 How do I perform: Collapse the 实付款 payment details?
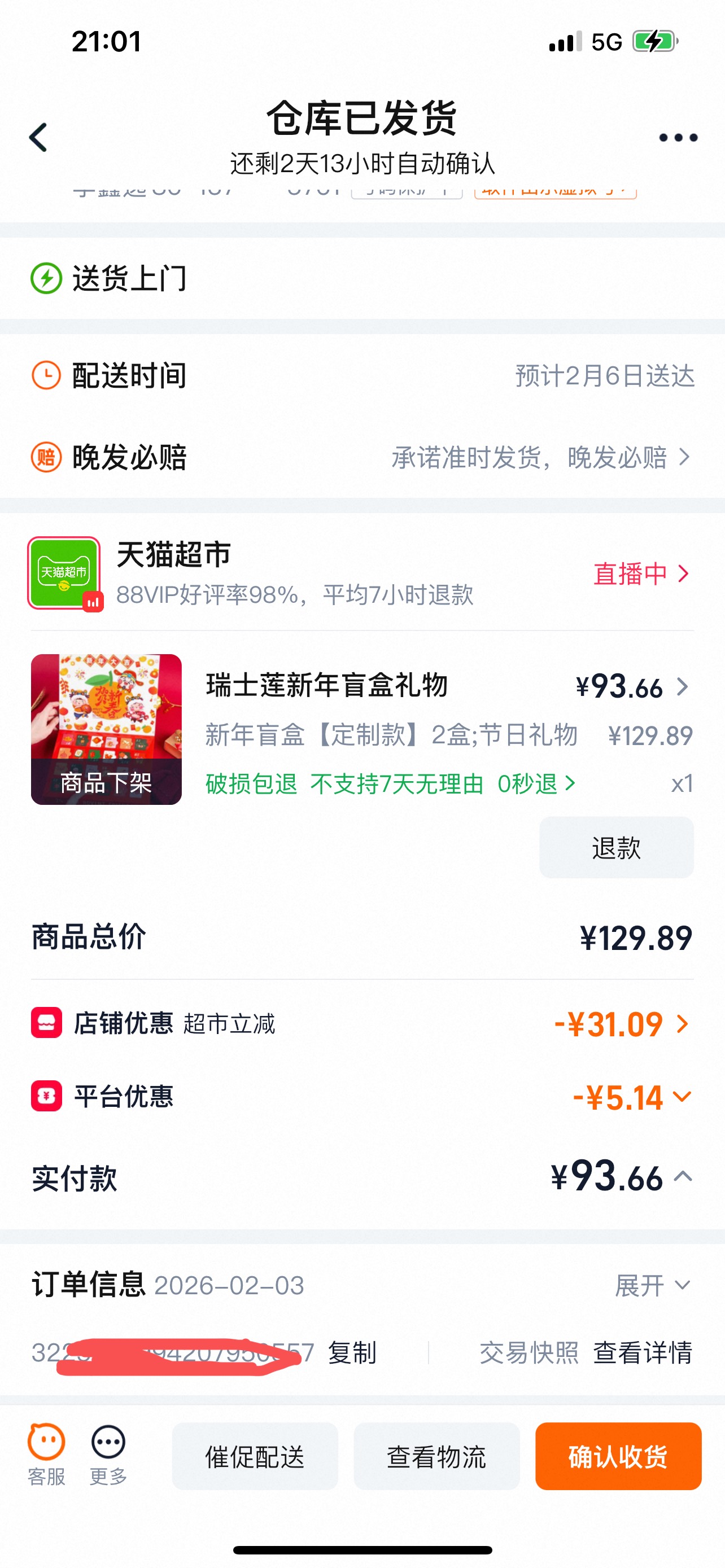(683, 1177)
